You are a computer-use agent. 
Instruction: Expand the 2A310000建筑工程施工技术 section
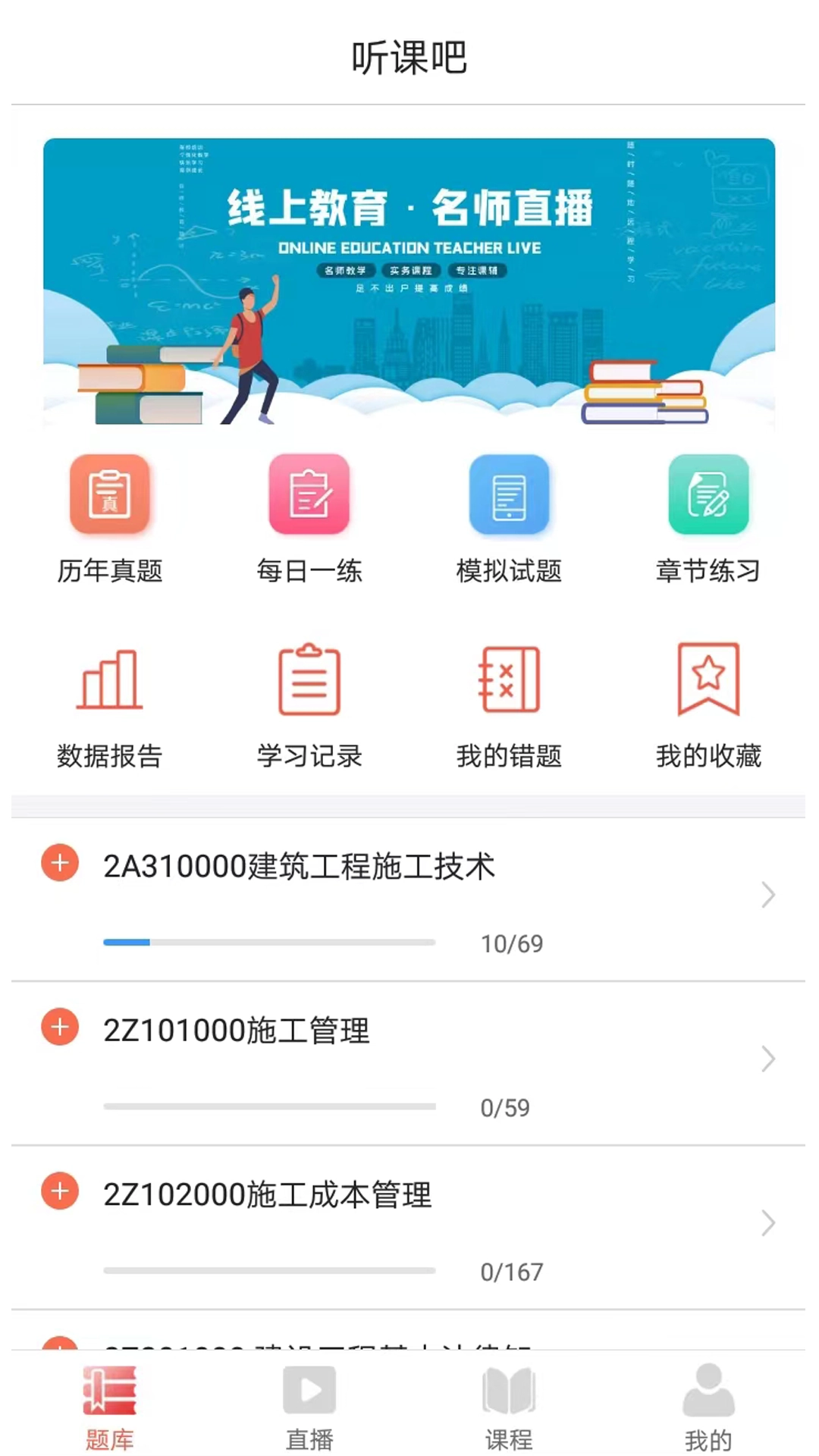pos(58,861)
